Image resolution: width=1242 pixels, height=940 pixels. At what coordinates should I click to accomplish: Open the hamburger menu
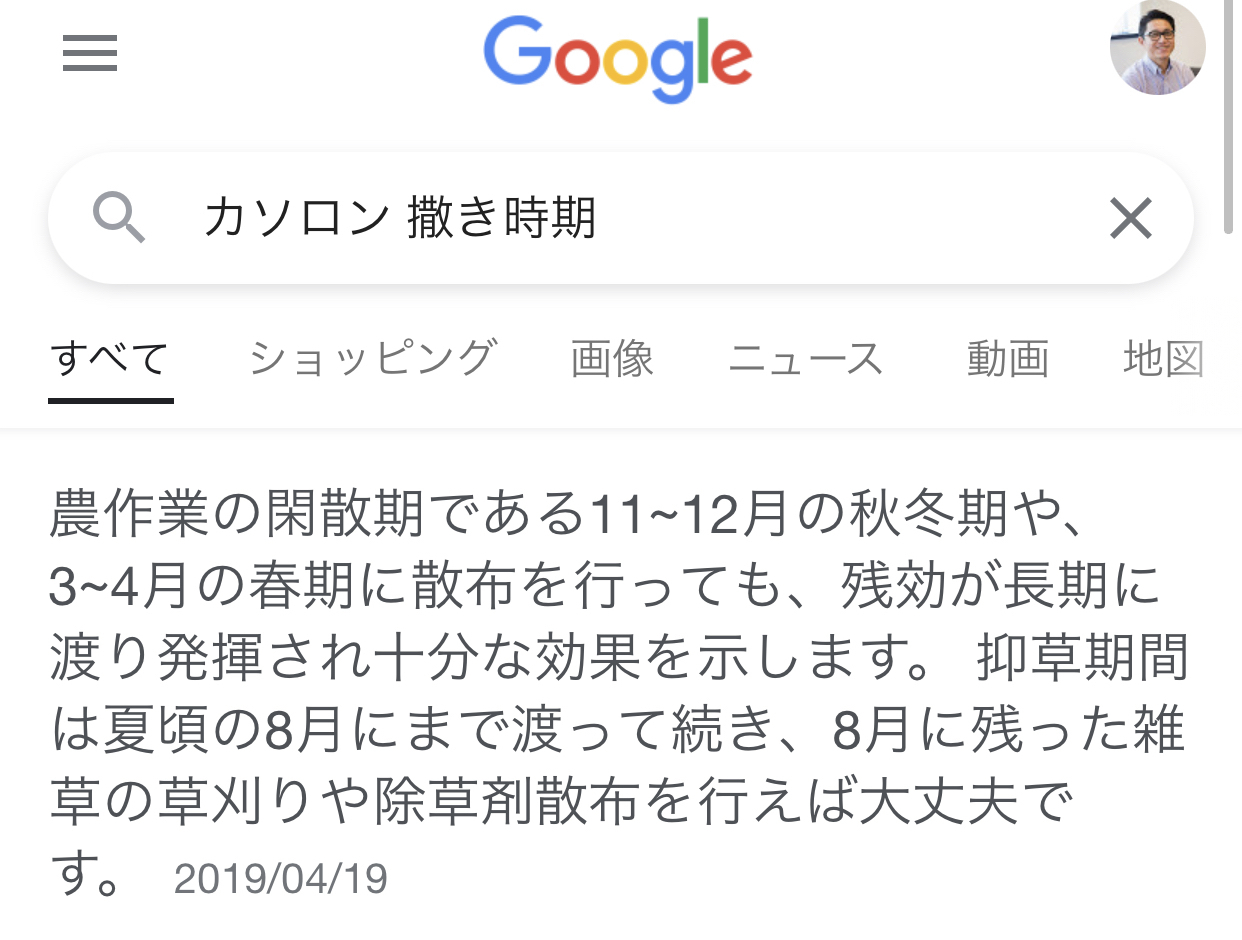(x=90, y=53)
